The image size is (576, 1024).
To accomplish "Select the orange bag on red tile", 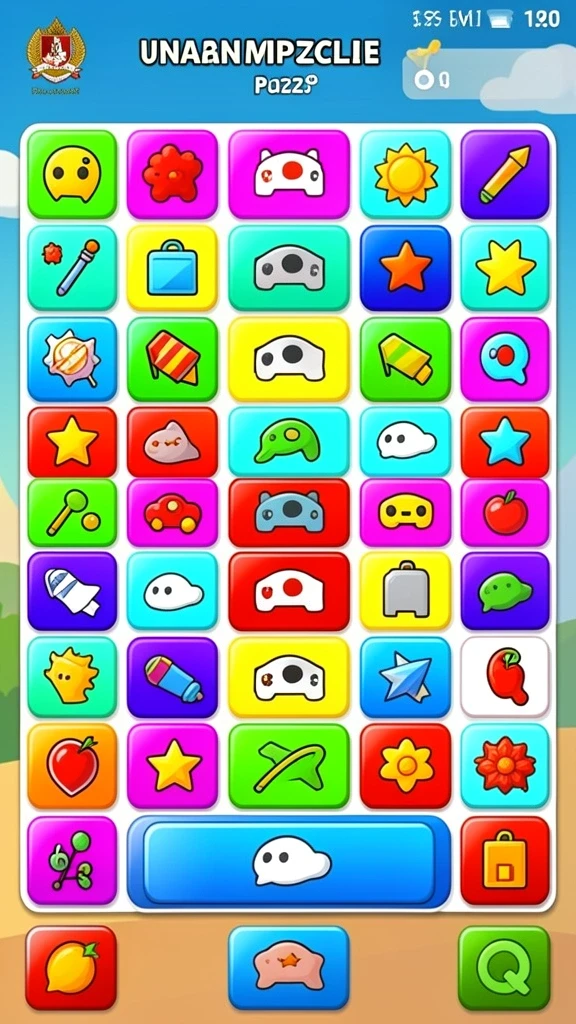I will click(x=505, y=861).
